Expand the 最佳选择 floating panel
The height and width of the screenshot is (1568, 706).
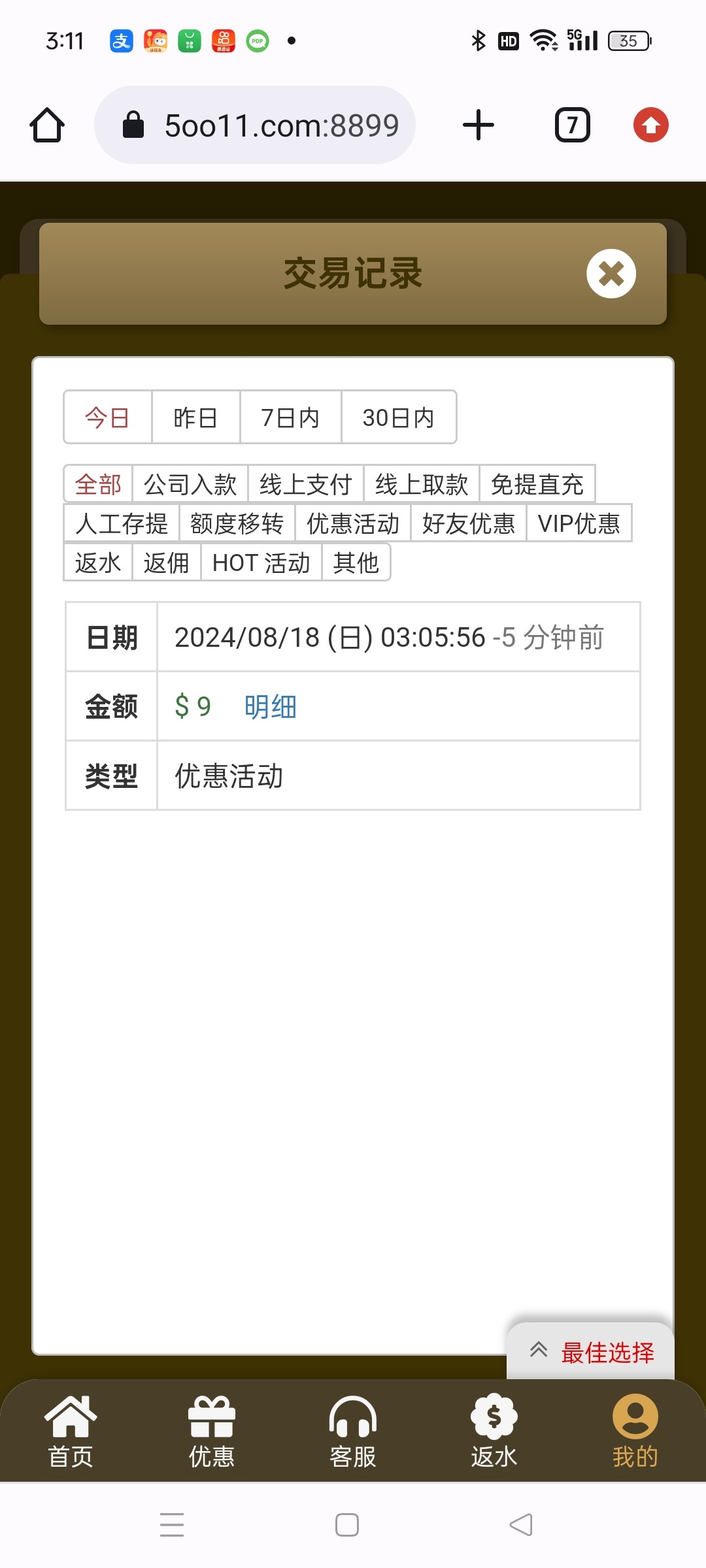point(591,1352)
